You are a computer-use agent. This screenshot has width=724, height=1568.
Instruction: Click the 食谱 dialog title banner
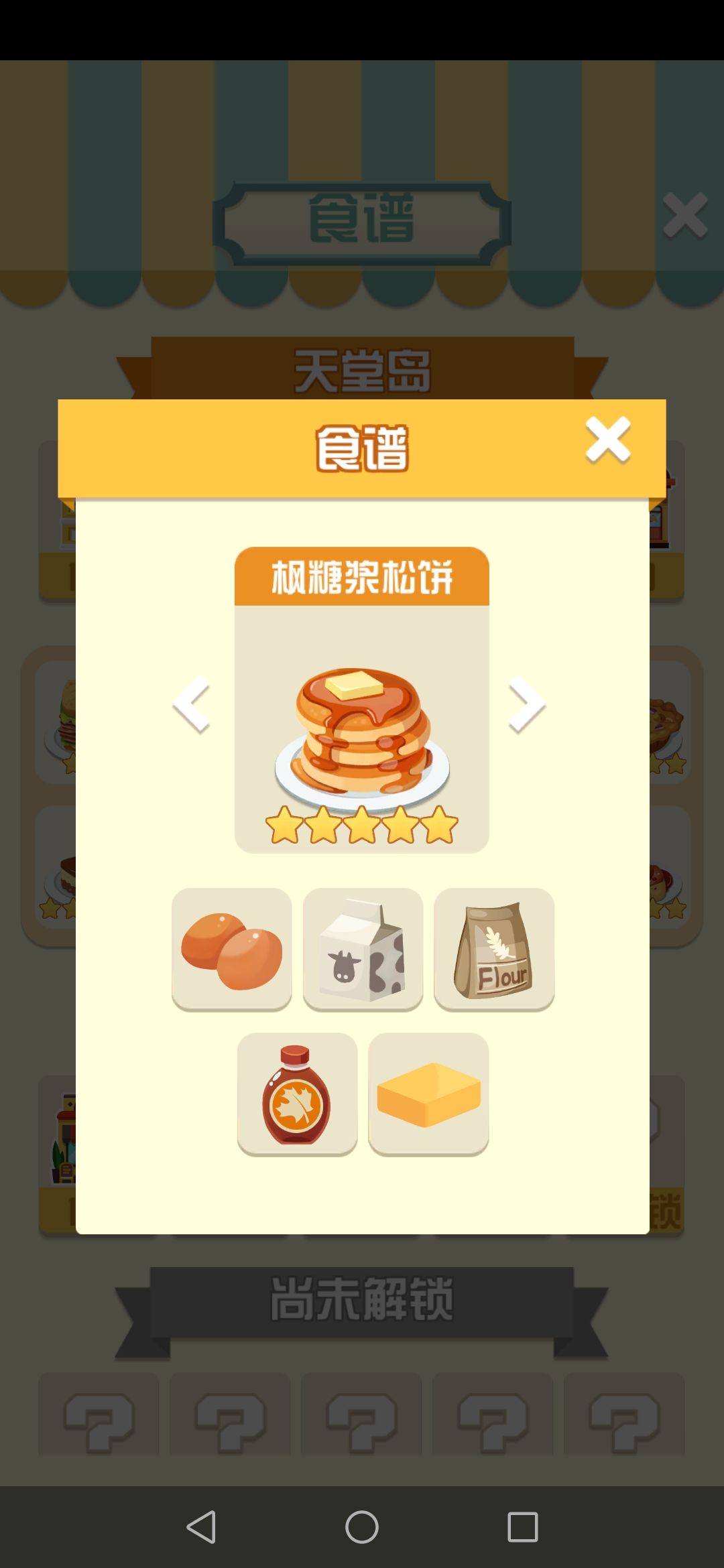tap(362, 444)
